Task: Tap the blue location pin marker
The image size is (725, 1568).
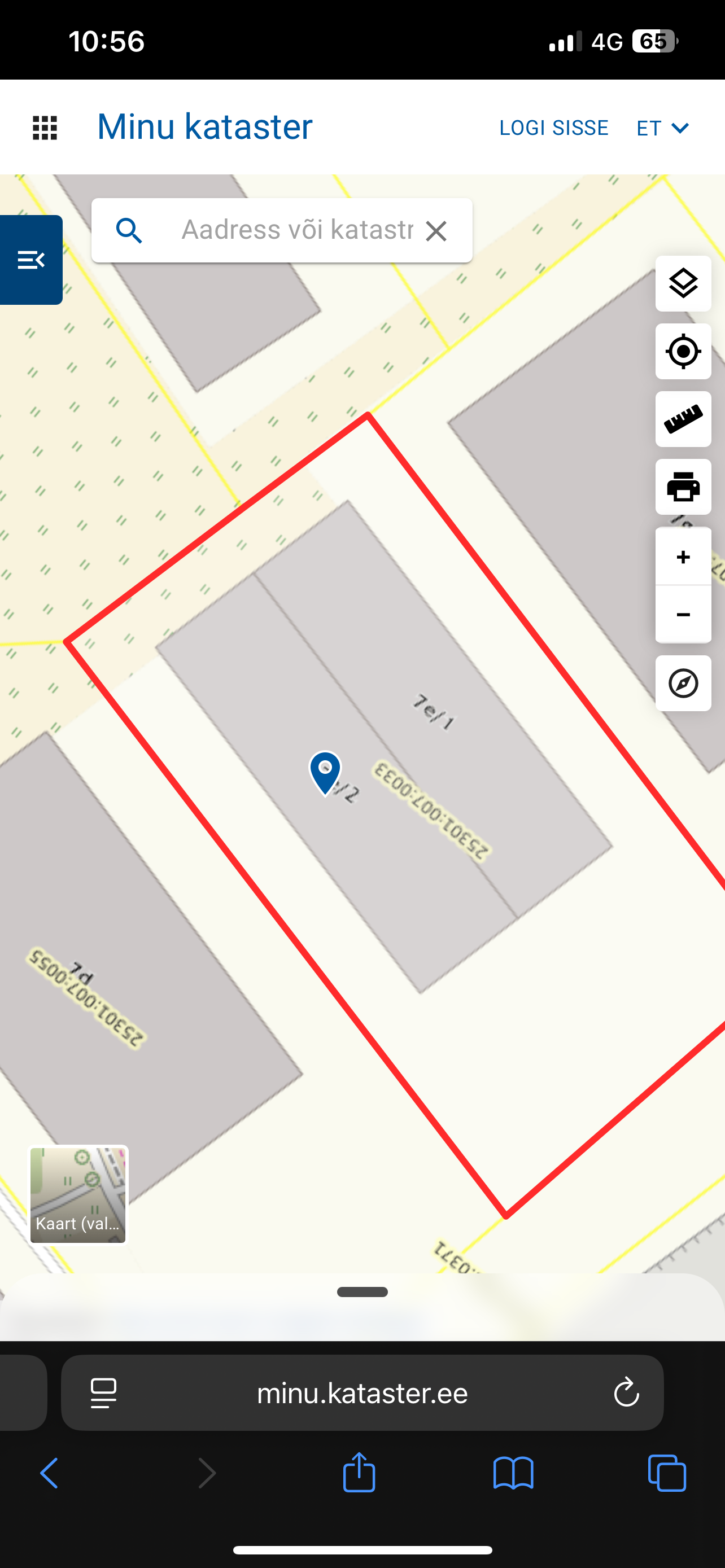Action: click(325, 772)
